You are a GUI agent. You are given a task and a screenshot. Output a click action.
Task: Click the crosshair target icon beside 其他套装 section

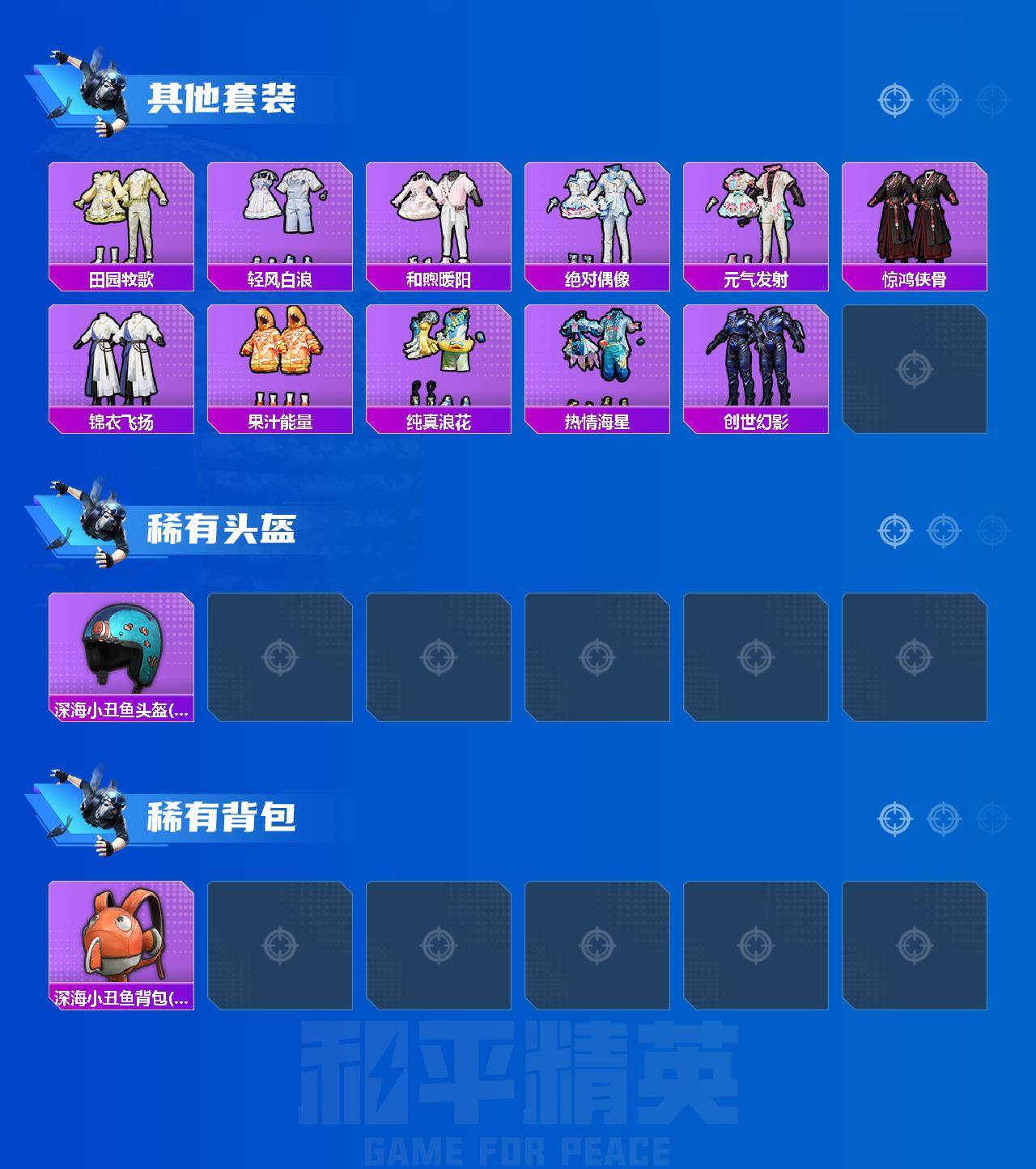pos(894,100)
